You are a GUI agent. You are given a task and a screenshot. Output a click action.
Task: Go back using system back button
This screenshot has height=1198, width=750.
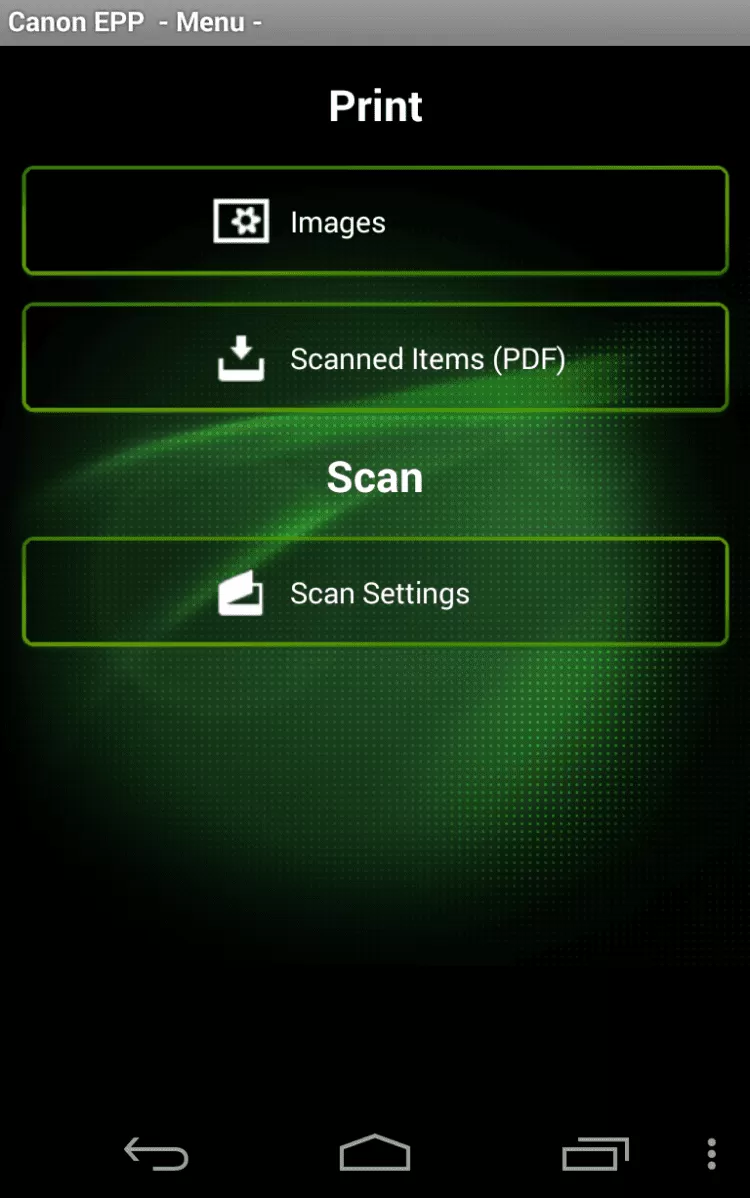[x=156, y=1154]
